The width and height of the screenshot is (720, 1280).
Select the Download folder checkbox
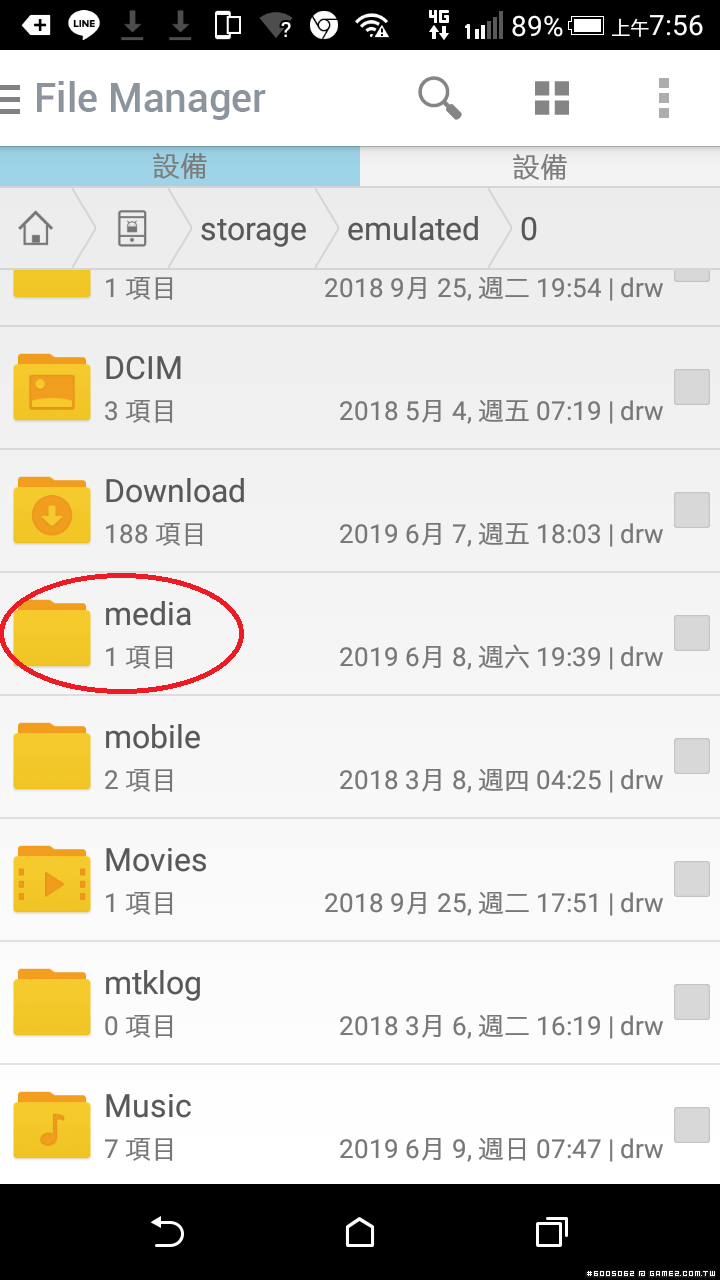tap(691, 510)
